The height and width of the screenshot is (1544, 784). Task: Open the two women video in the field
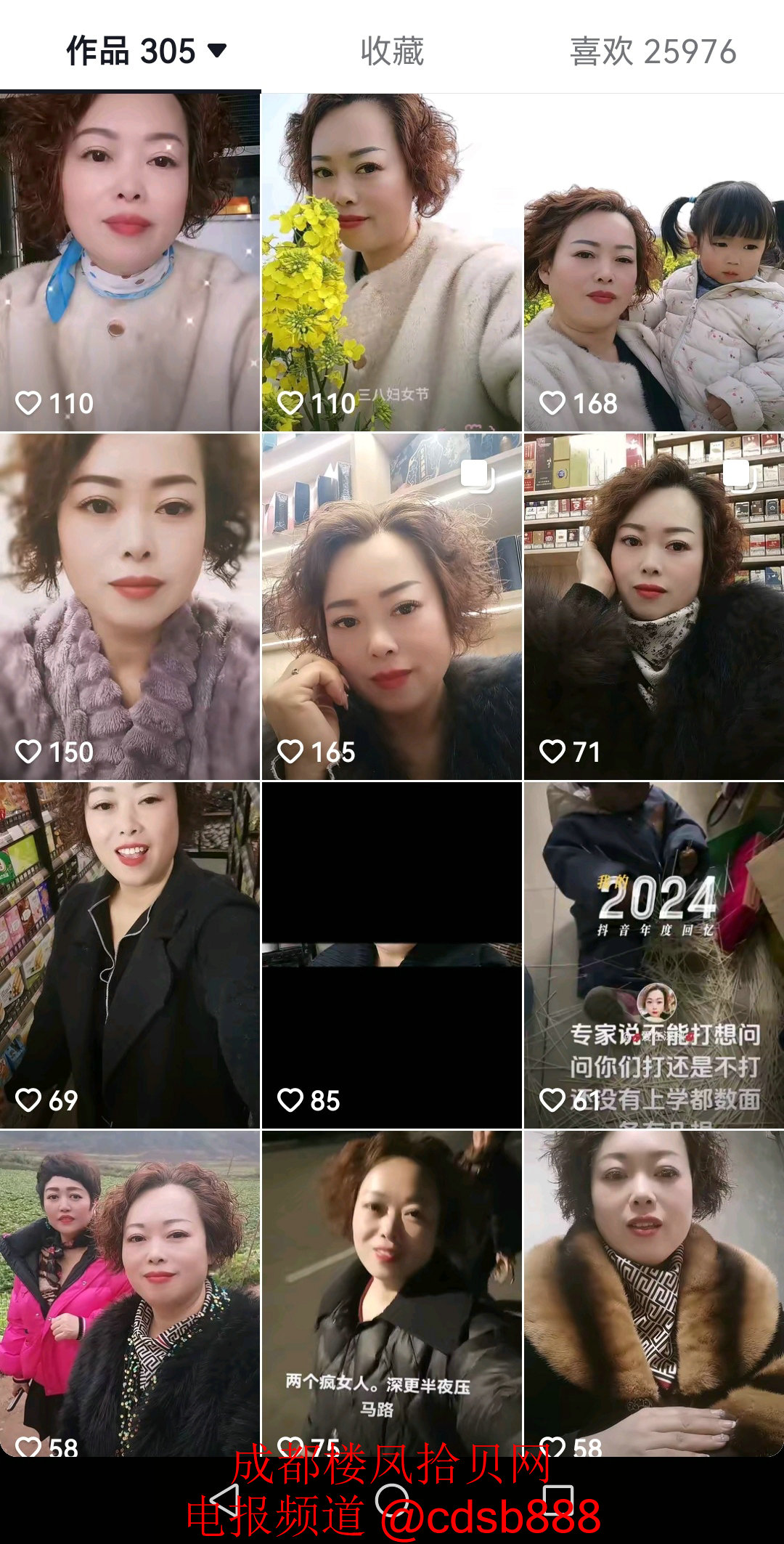tap(130, 1293)
